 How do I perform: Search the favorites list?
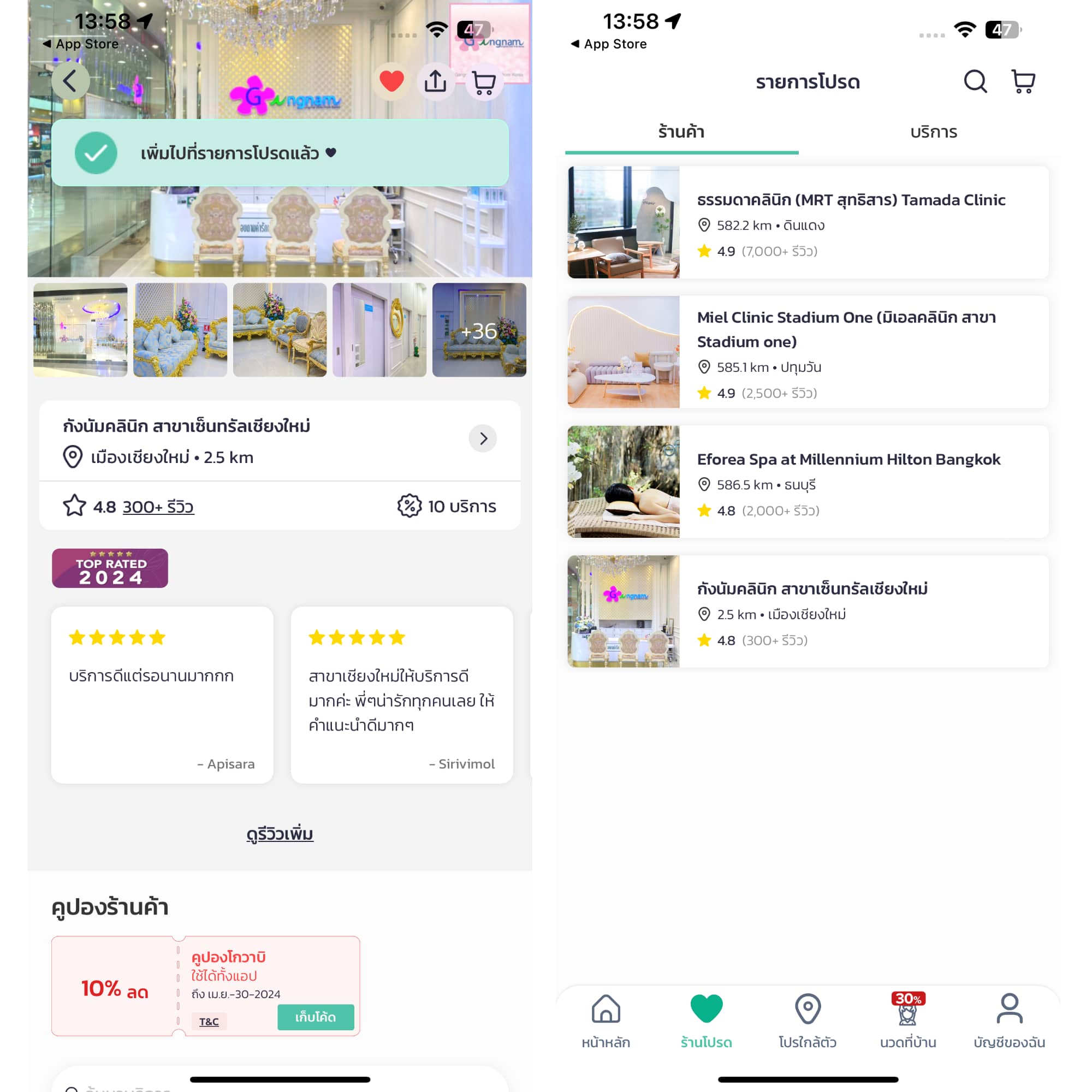[x=975, y=82]
